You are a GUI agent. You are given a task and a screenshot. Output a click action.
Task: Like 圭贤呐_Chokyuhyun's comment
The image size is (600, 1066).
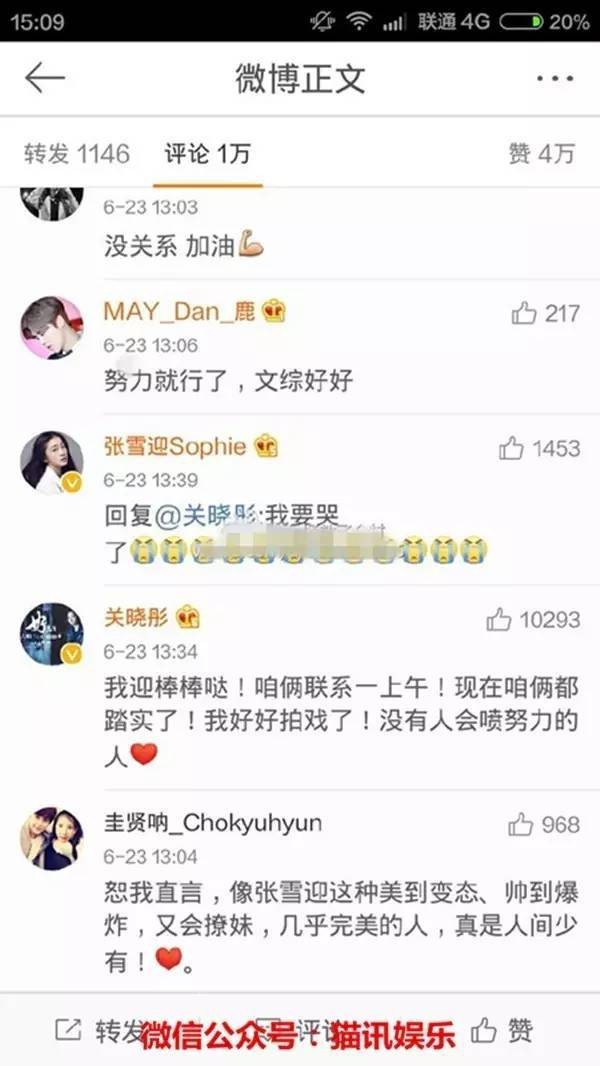[521, 825]
